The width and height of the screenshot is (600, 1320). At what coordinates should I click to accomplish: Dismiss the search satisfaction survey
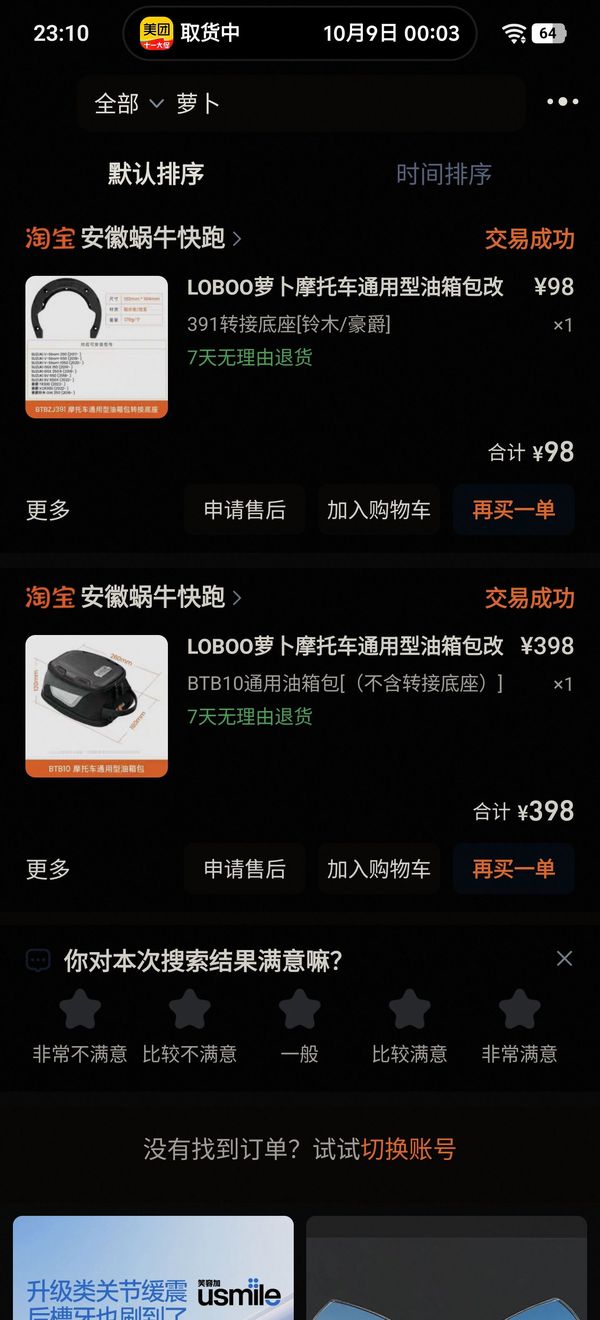click(x=564, y=959)
